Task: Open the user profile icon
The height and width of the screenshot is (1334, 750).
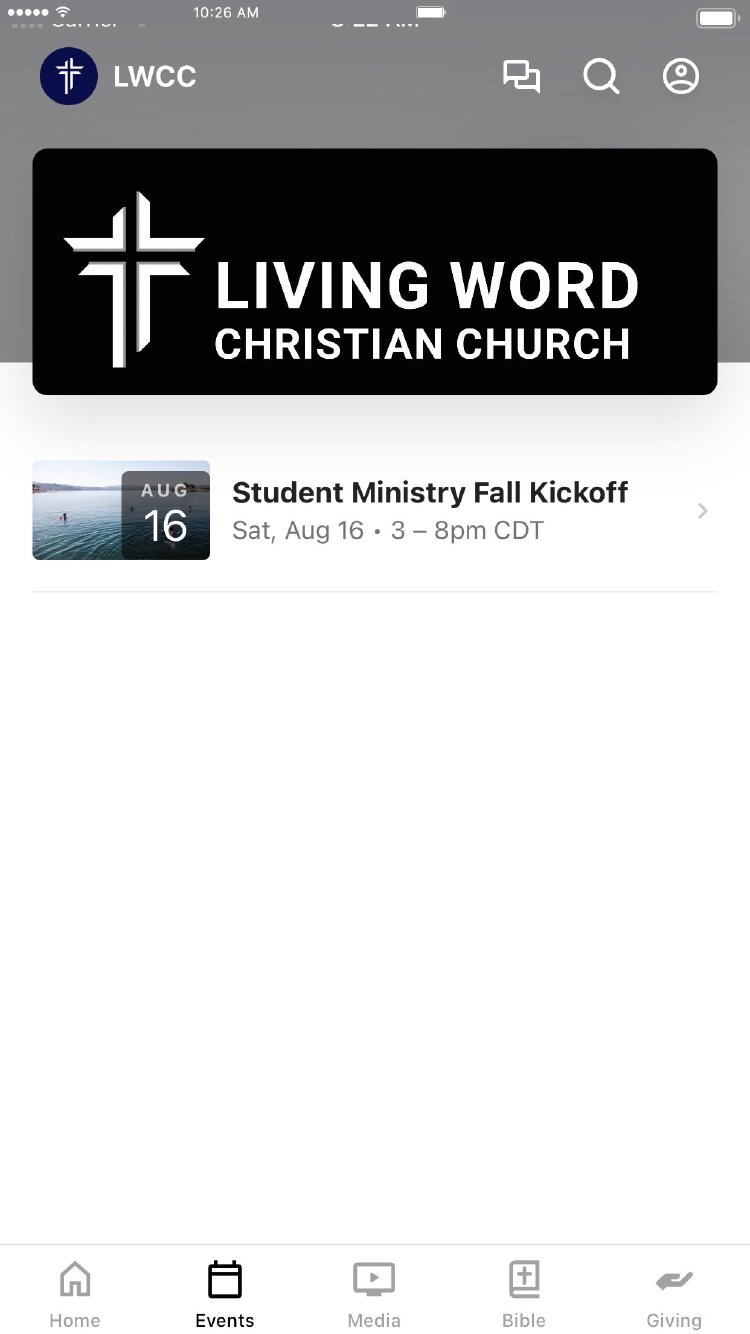Action: click(x=681, y=77)
